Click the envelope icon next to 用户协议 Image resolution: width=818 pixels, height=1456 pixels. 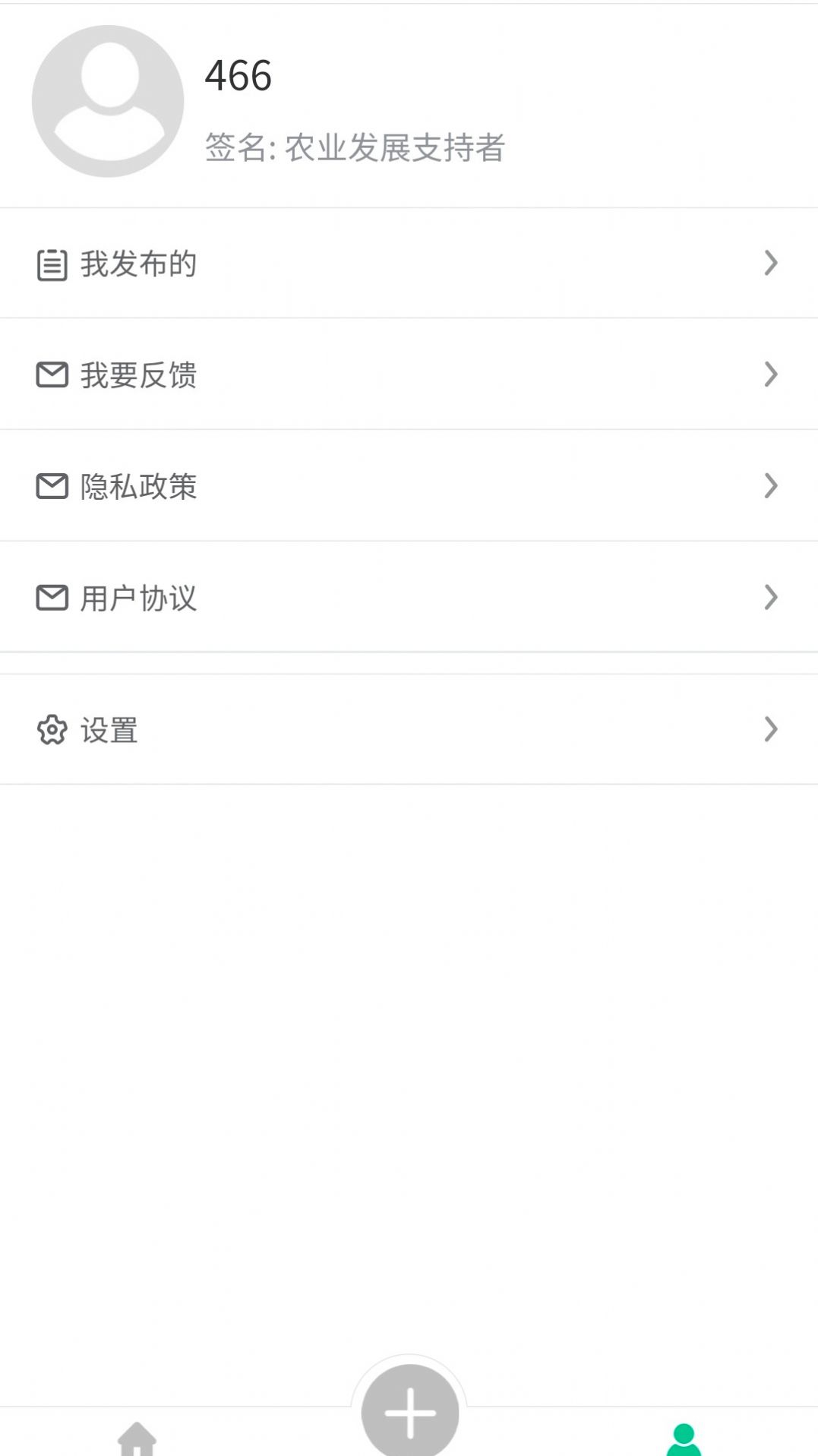tap(51, 597)
